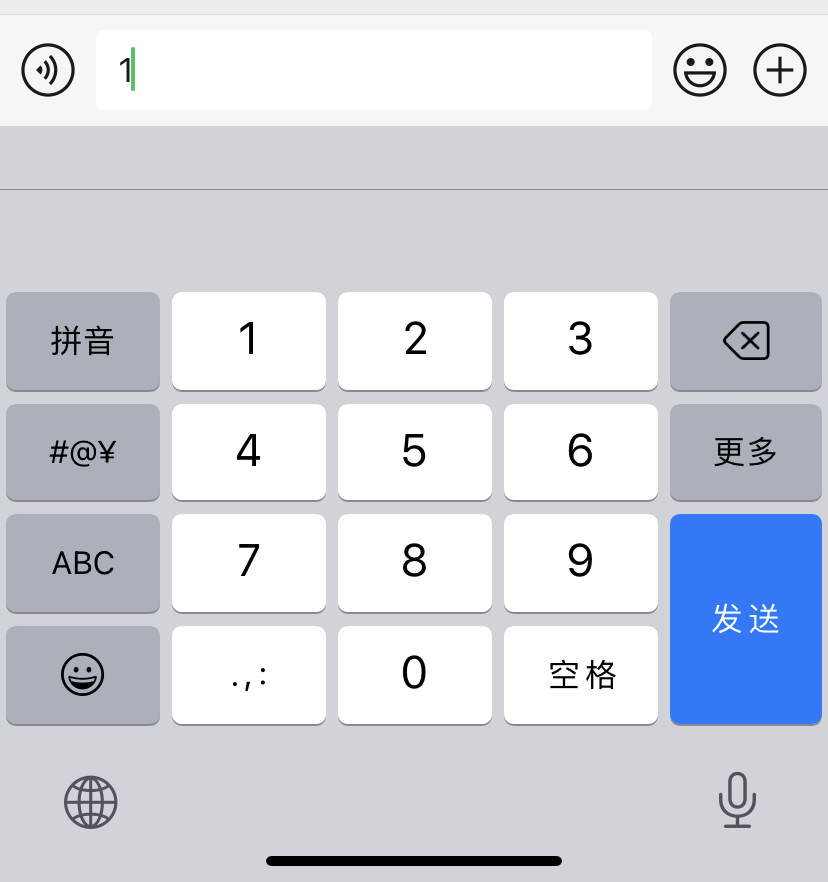This screenshot has height=882, width=828.
Task: Delete the last character with backspace
Action: point(746,341)
